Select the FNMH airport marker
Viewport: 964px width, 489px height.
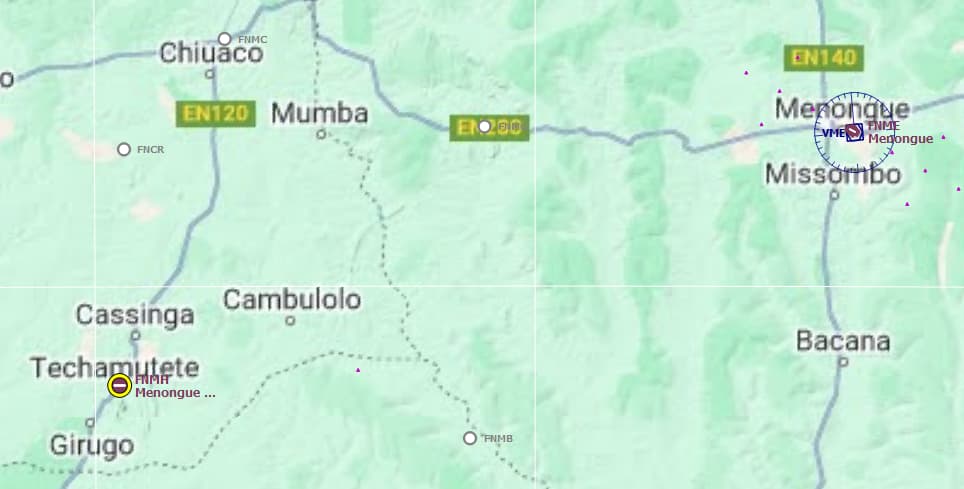click(120, 385)
